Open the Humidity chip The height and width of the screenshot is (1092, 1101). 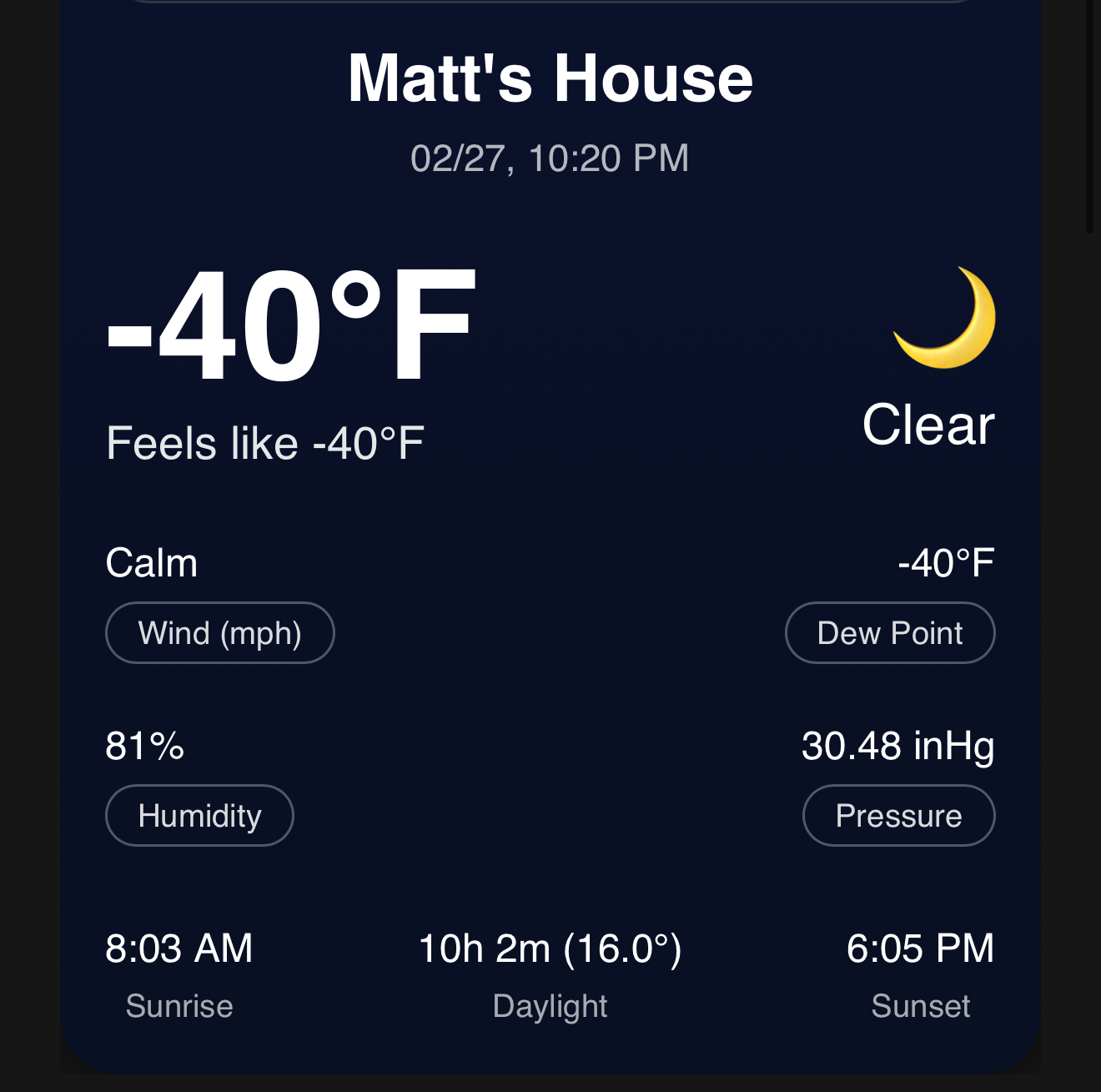point(199,816)
